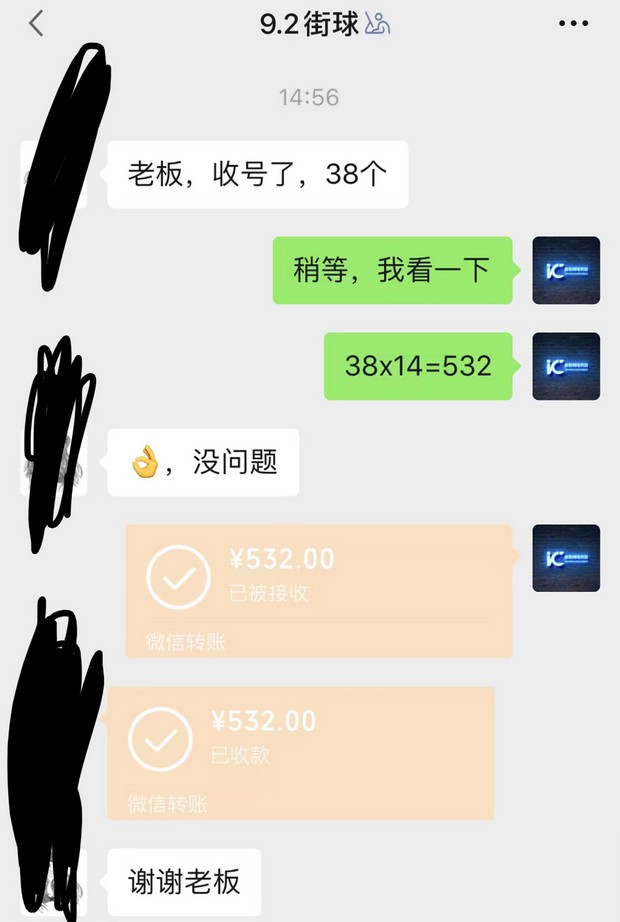The image size is (620, 922).
Task: Open the ¥532.00 transfer marked 已收款
Action: coord(300,752)
